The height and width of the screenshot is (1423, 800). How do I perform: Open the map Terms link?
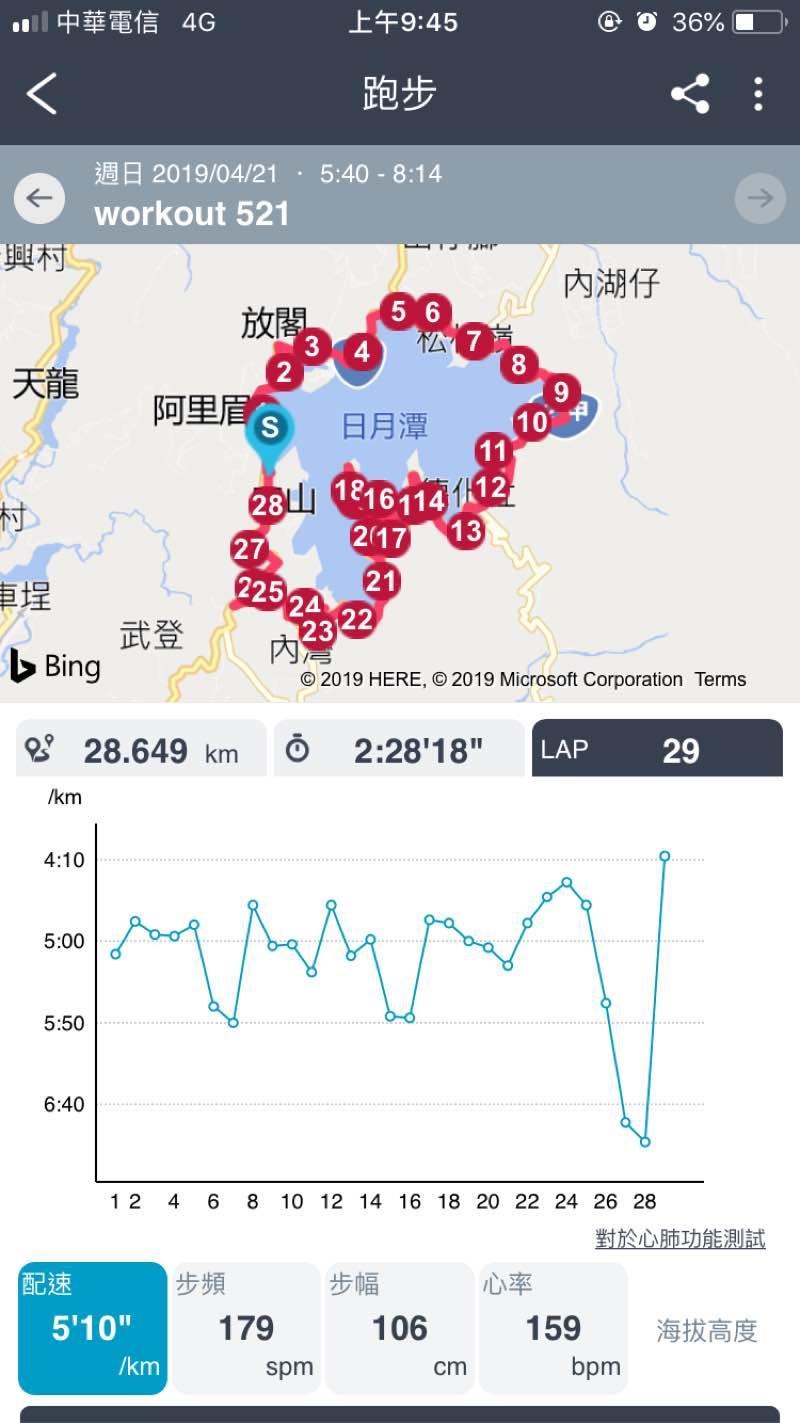[x=720, y=680]
